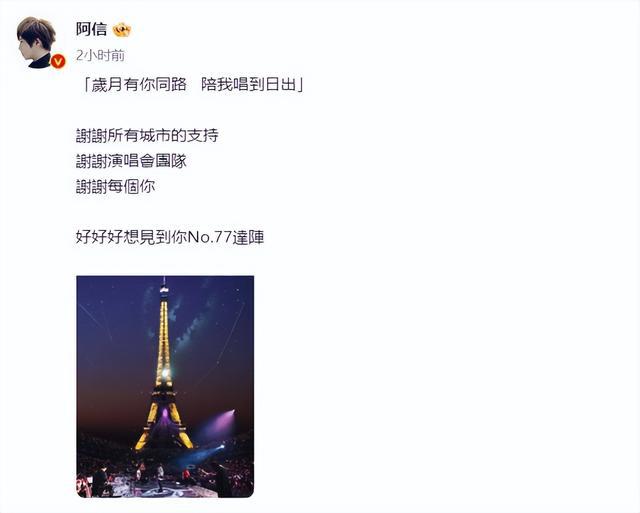Screen dimensions: 640x513
Task: Tap the username 阿信
Action: pyautogui.click(x=91, y=29)
